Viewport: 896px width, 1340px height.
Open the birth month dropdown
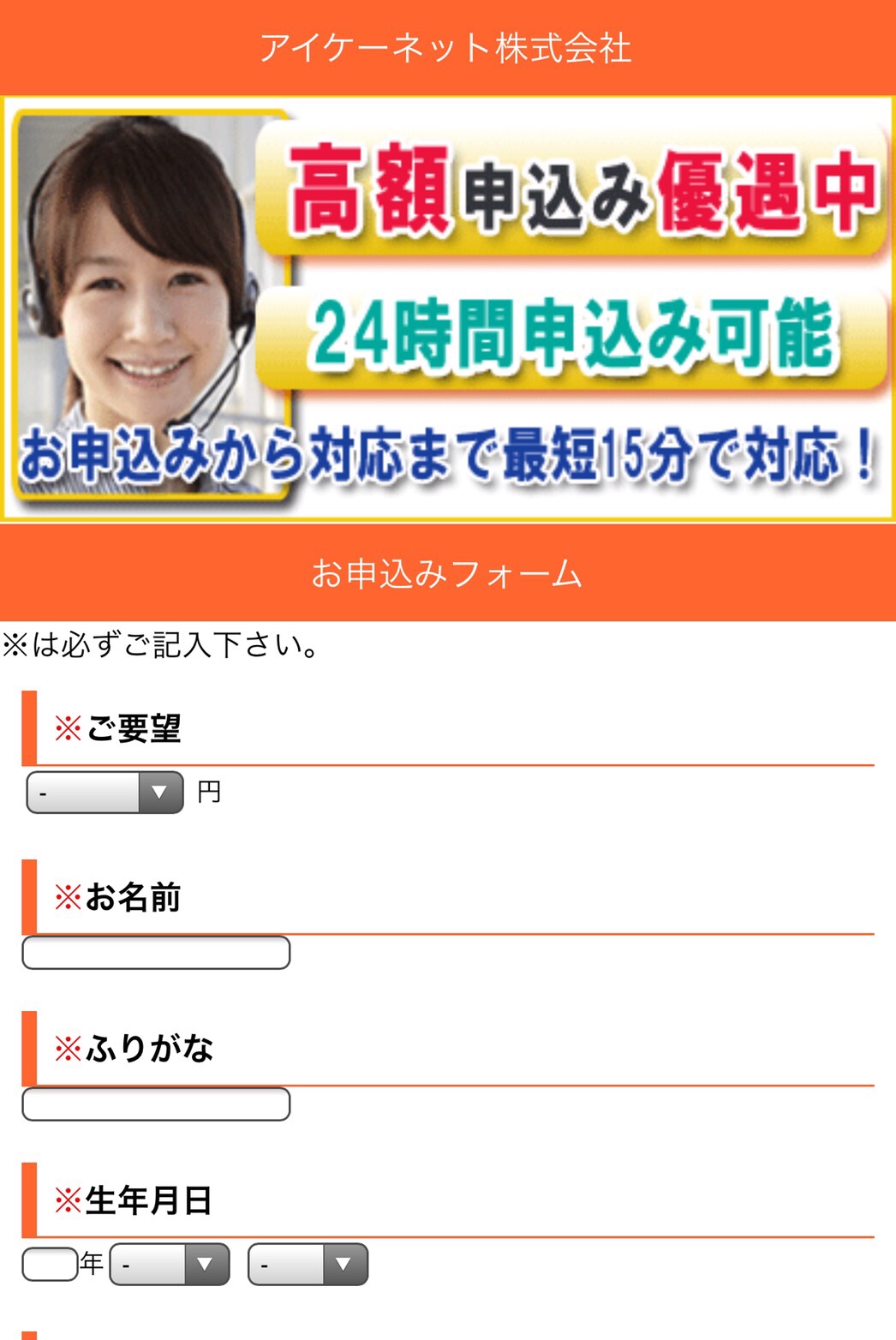(x=170, y=1265)
